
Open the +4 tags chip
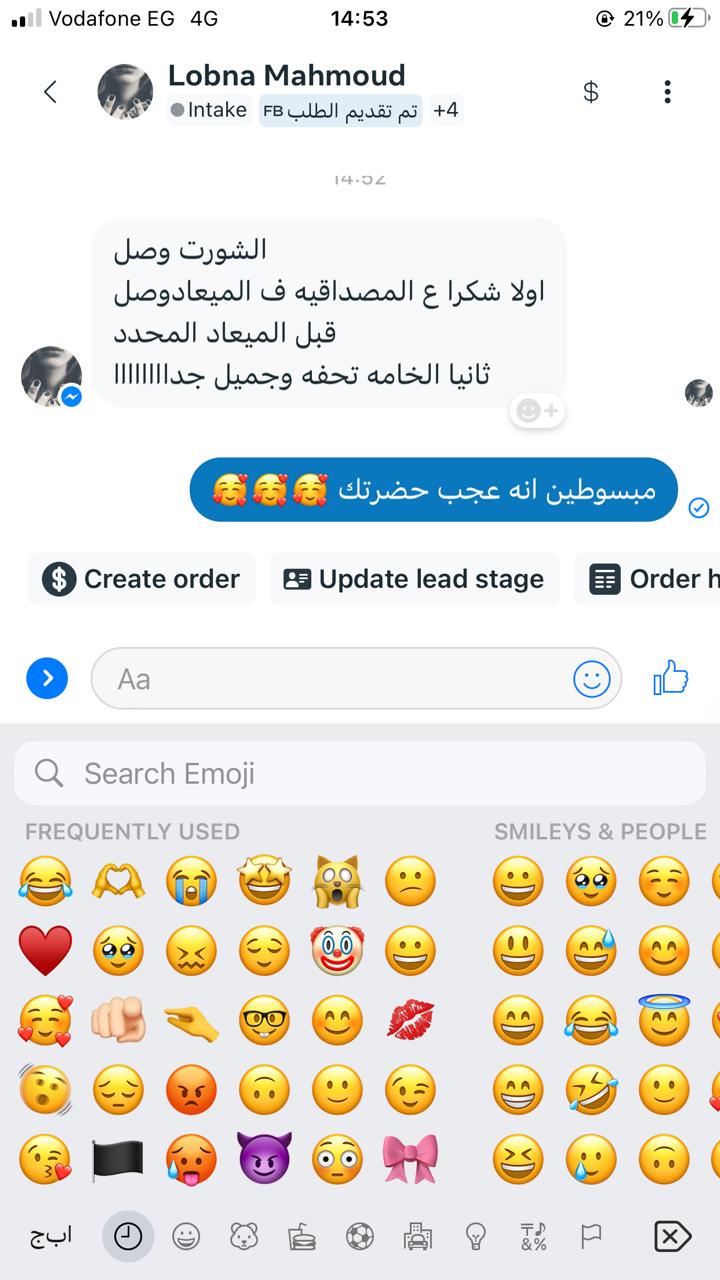point(446,110)
